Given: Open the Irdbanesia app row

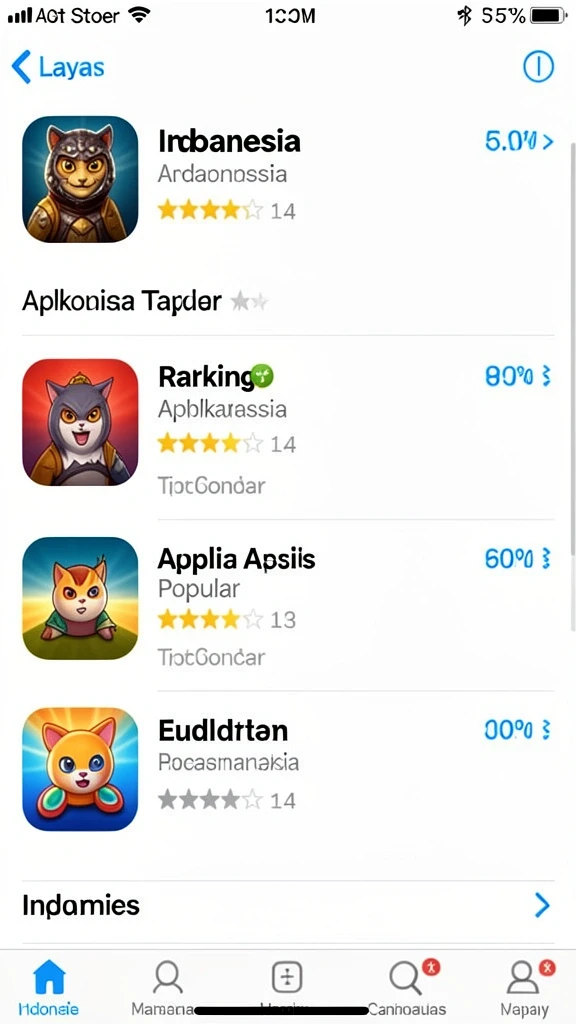Looking at the screenshot, I should pyautogui.click(x=288, y=179).
